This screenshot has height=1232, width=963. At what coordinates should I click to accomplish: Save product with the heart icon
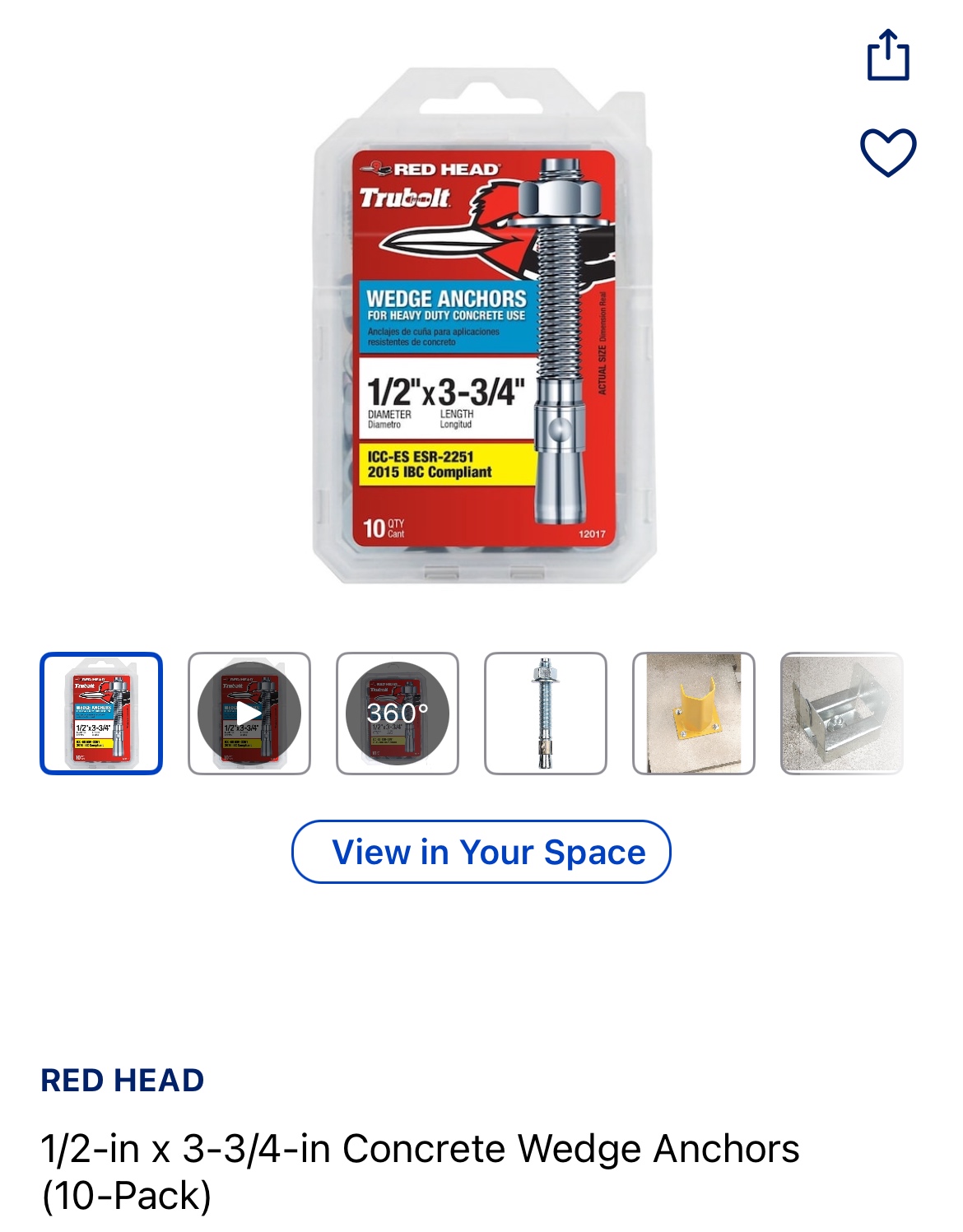click(x=888, y=152)
